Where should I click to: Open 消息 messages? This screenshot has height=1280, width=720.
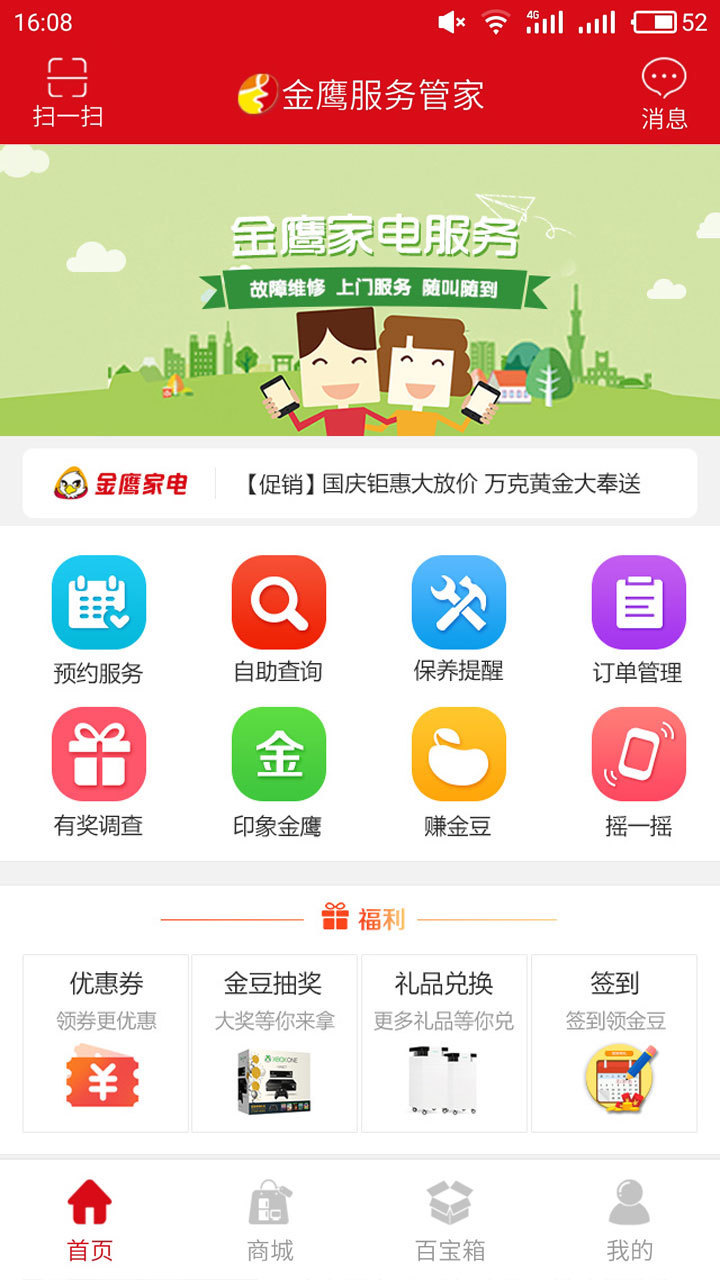664,94
